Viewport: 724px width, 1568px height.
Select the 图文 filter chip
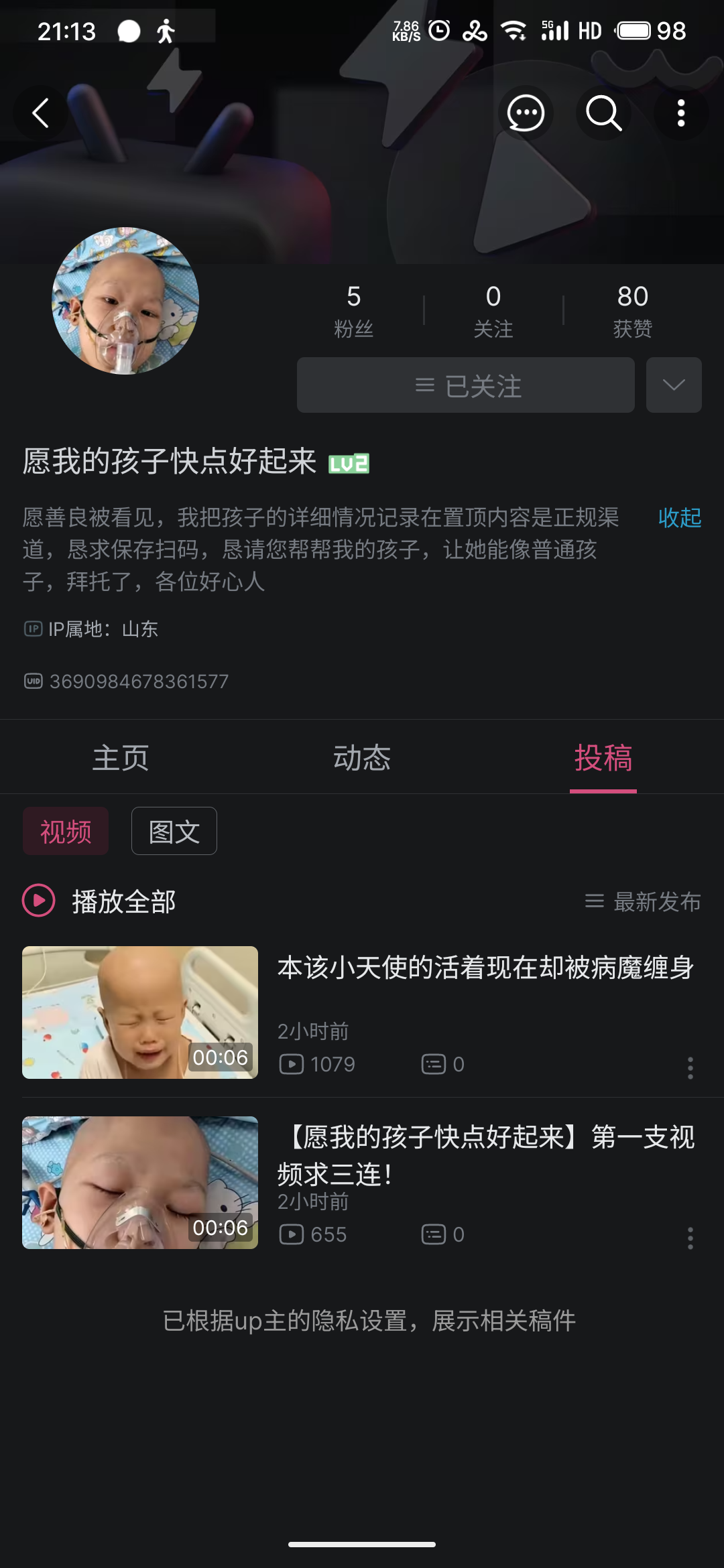pyautogui.click(x=174, y=832)
